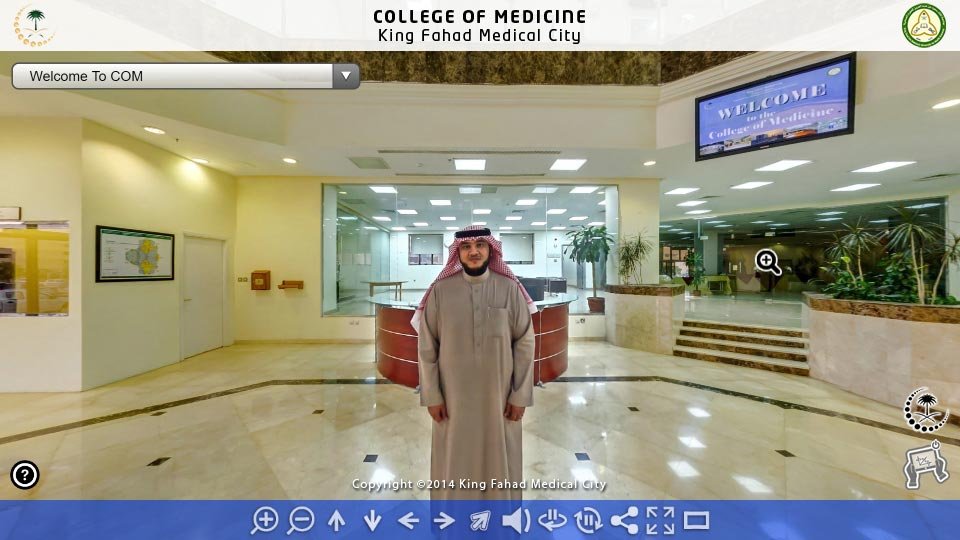Tilt the view up
Viewport: 960px width, 540px height.
[337, 520]
